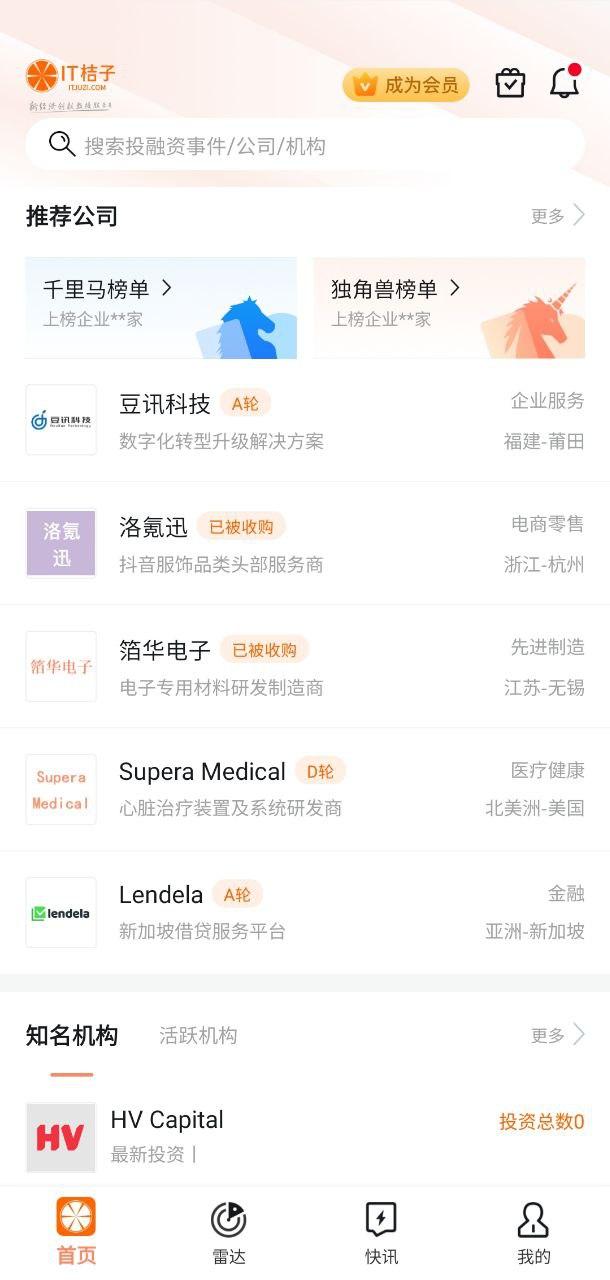Switch to the 快讯 tab
The width and height of the screenshot is (610, 1280).
pyautogui.click(x=381, y=1232)
